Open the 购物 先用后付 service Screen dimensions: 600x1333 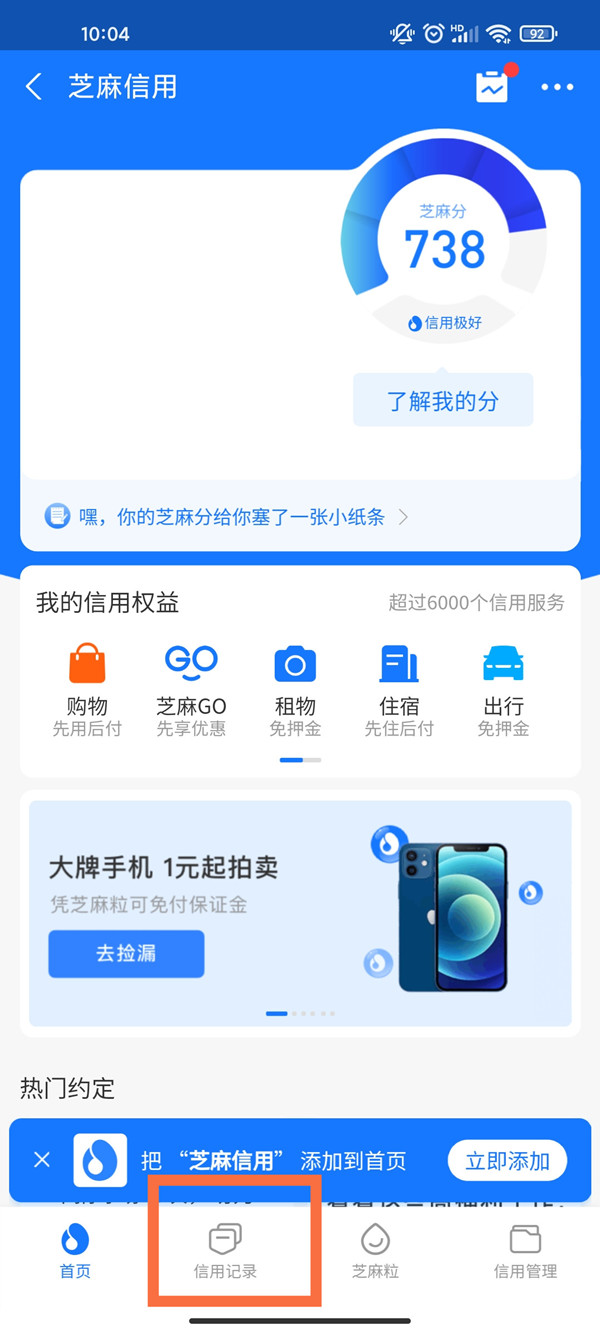(87, 690)
